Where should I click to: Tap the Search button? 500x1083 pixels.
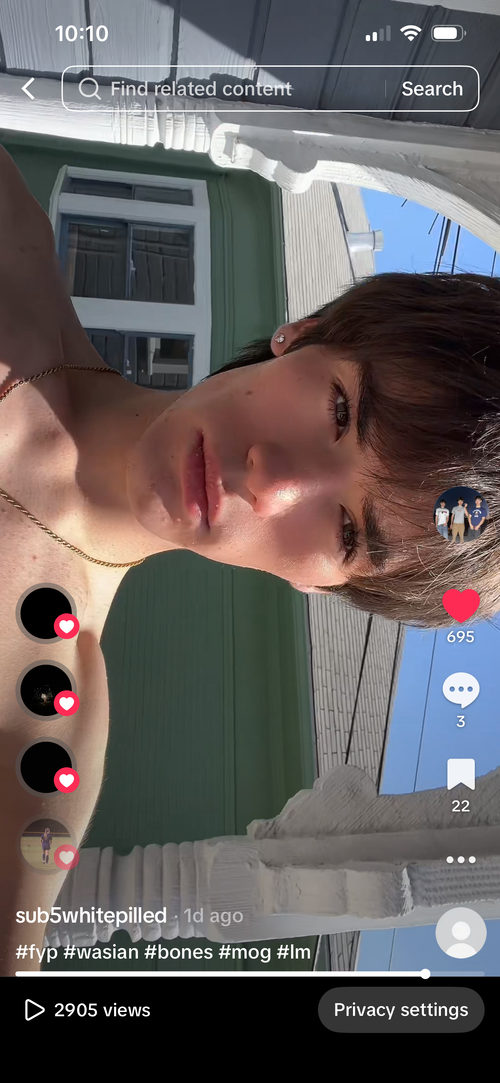coord(432,88)
